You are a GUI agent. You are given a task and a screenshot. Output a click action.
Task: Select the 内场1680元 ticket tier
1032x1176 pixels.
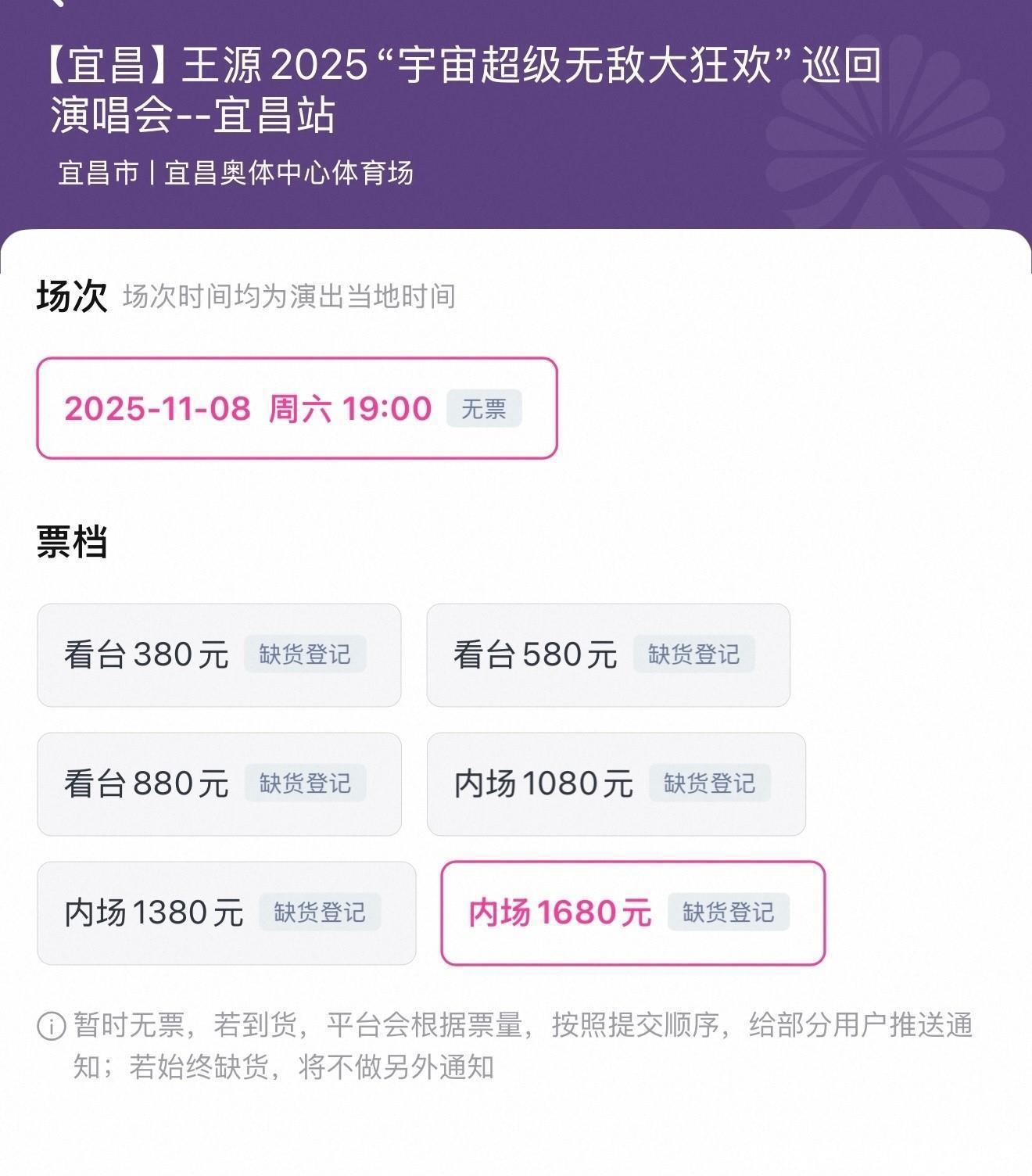[x=632, y=913]
